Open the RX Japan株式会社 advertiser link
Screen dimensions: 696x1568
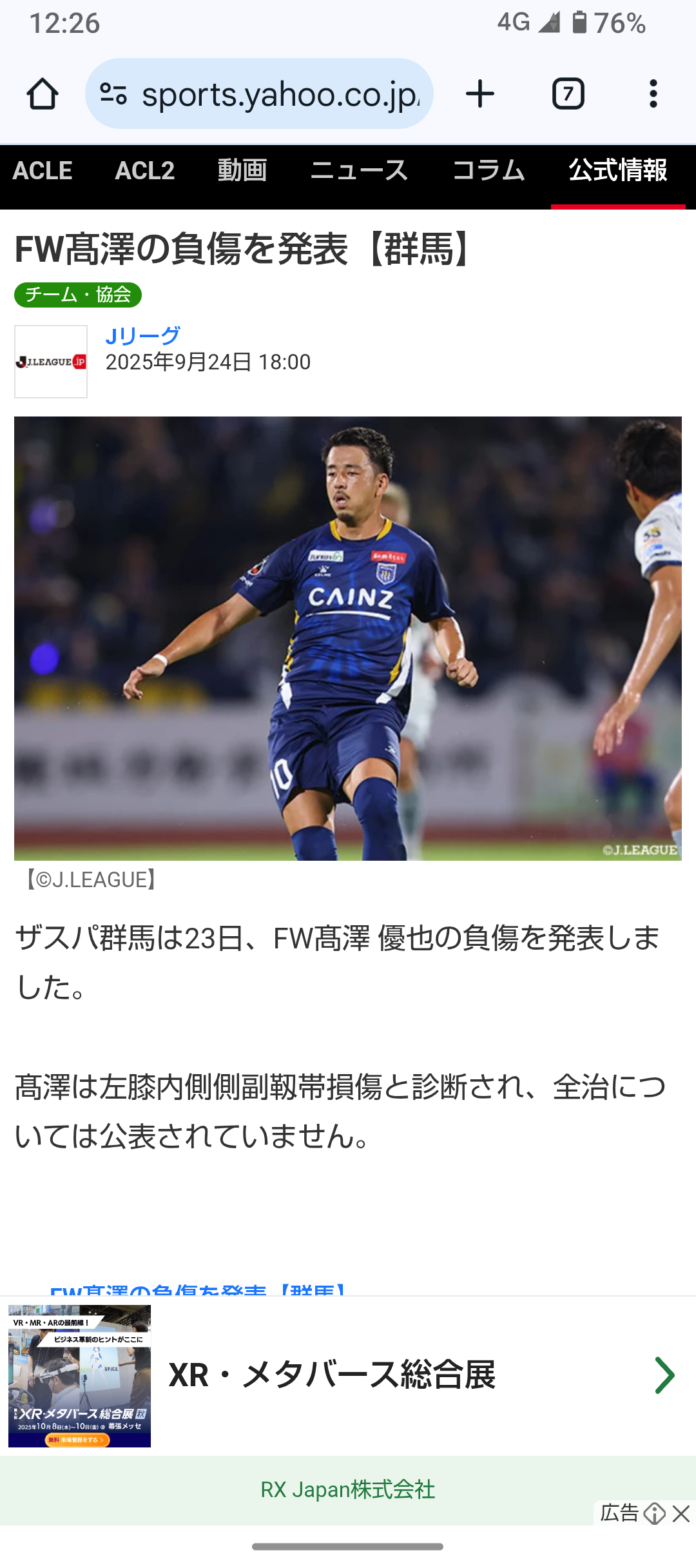pyautogui.click(x=347, y=1490)
